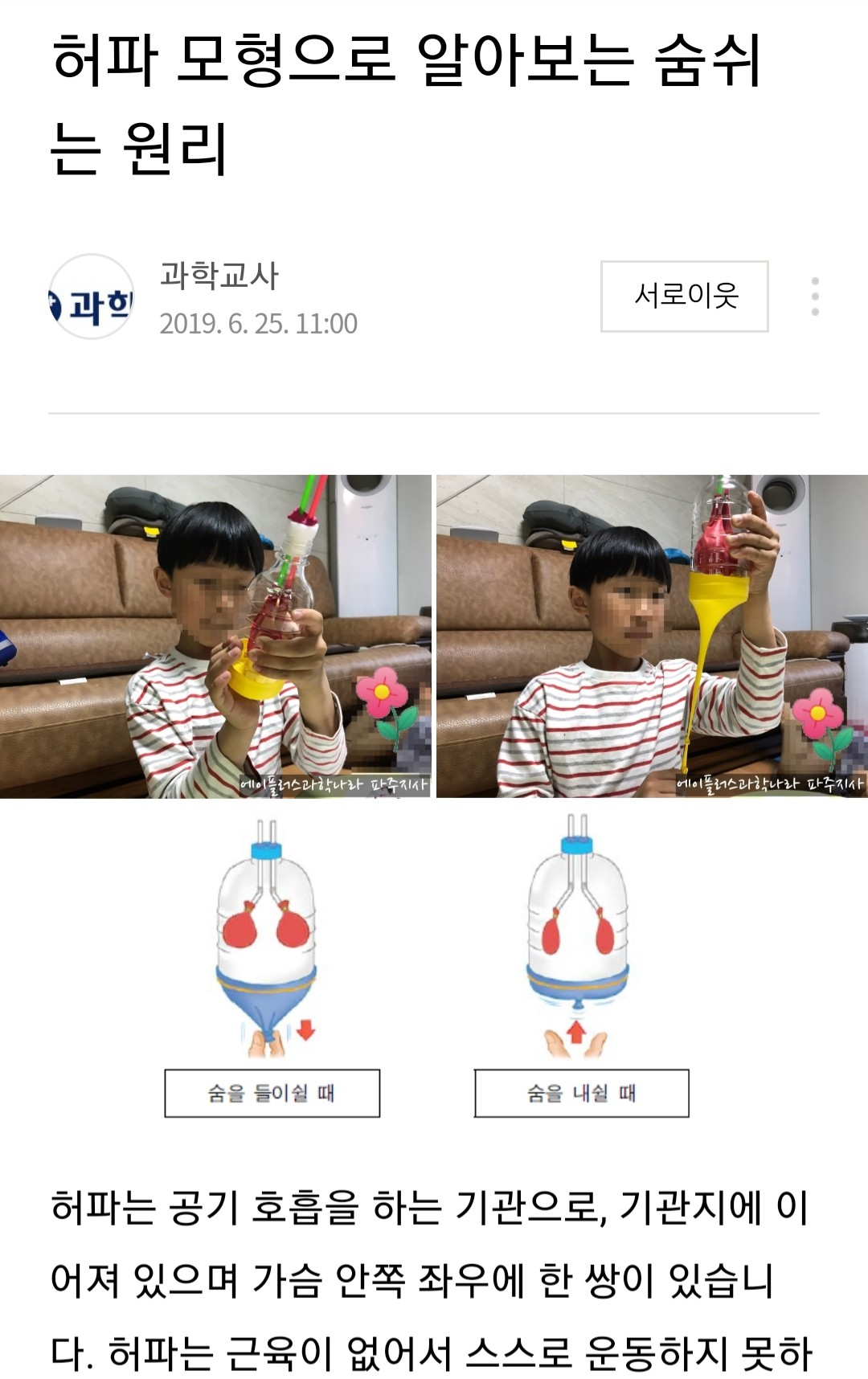Image resolution: width=868 pixels, height=1379 pixels.
Task: View photo of boy holding the bottle lung model
Action: (215, 636)
